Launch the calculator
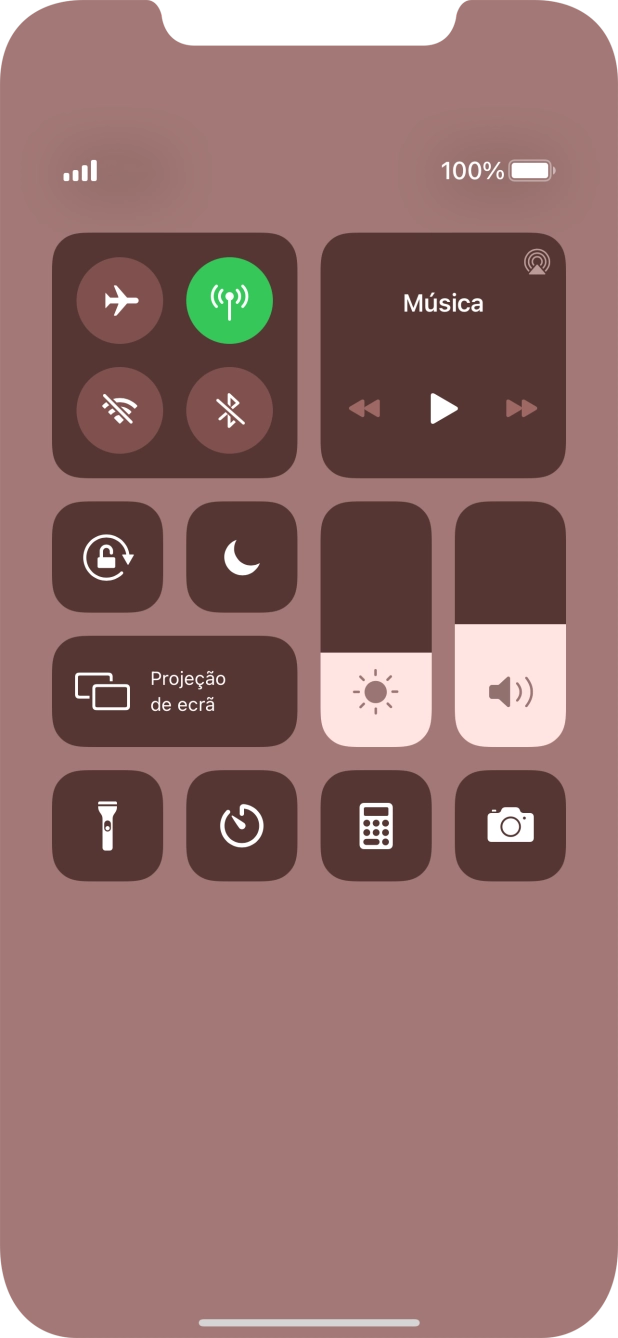Image resolution: width=618 pixels, height=1338 pixels. 376,826
